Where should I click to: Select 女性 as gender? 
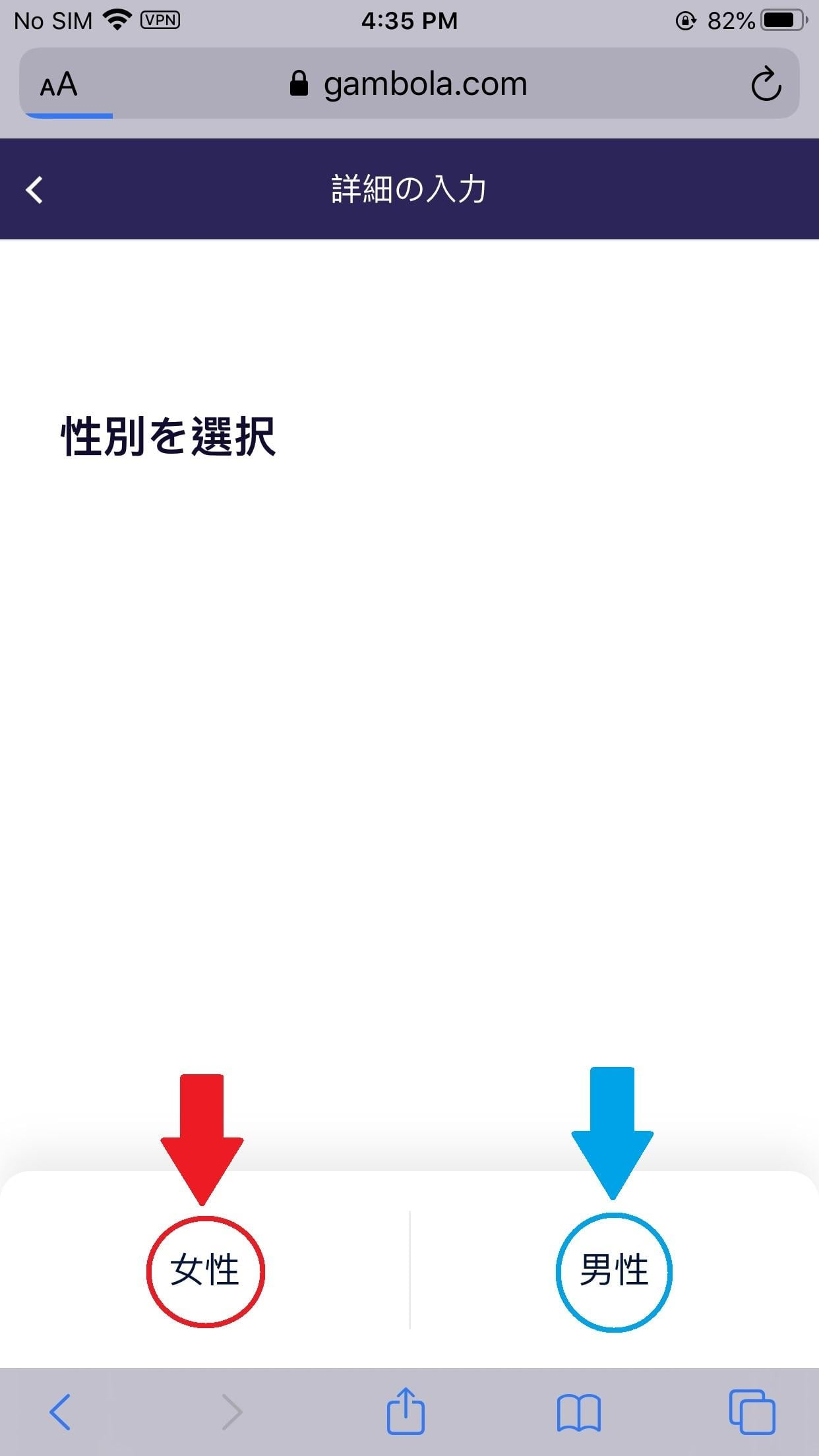pyautogui.click(x=205, y=1270)
